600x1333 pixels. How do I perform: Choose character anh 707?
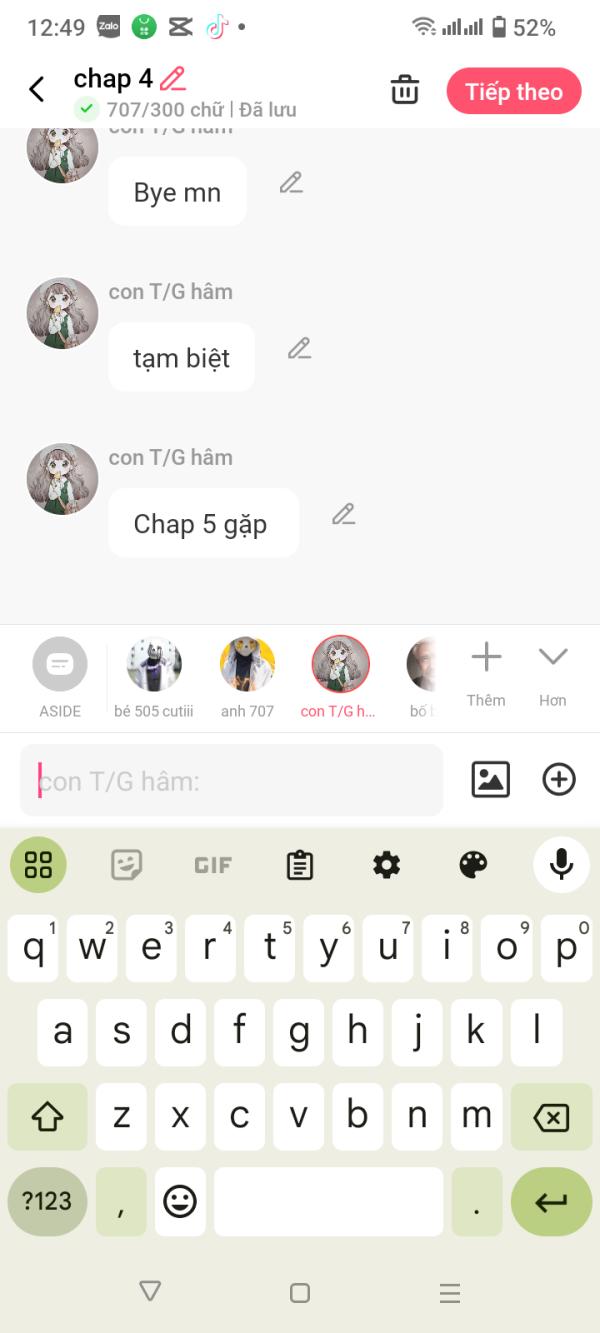[x=247, y=677]
